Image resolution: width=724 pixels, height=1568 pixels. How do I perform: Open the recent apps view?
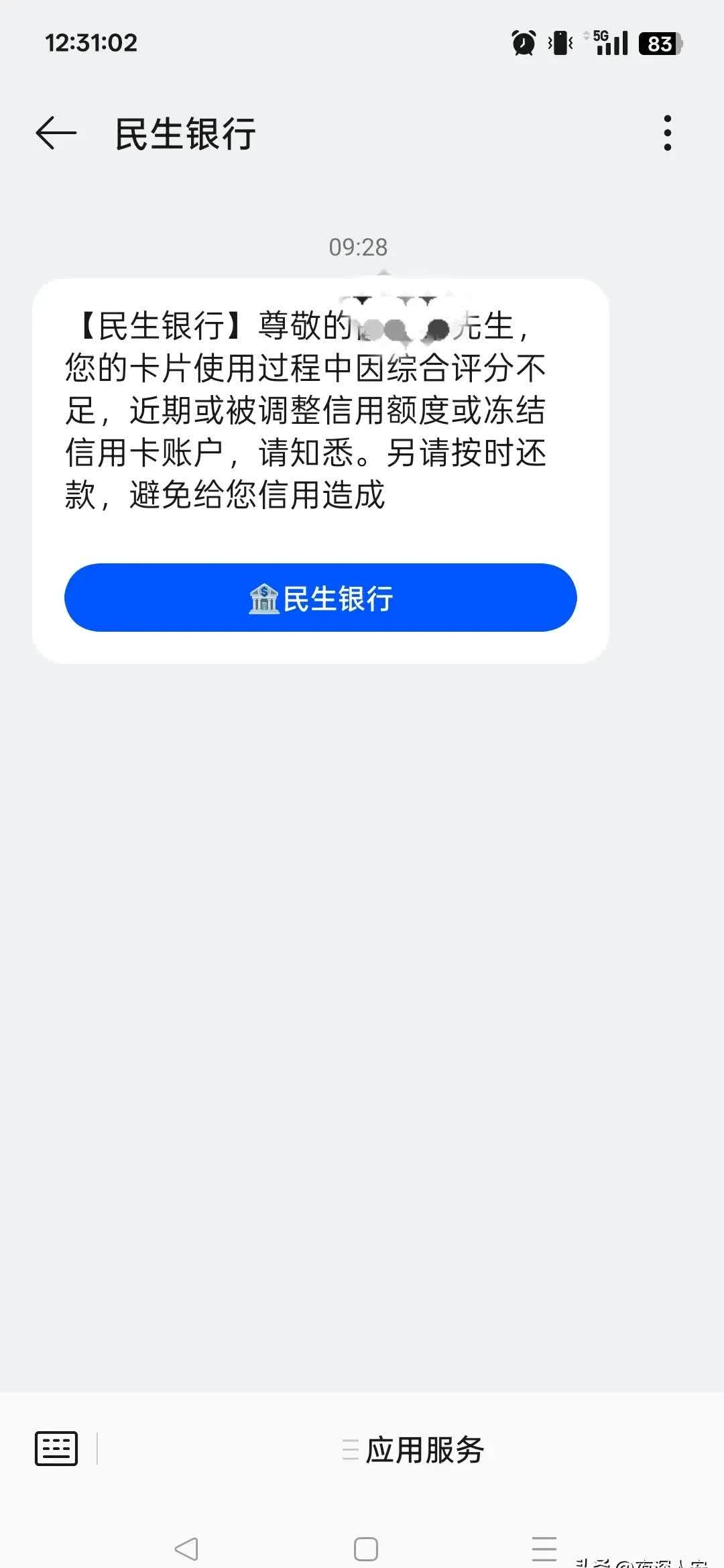(x=544, y=1549)
